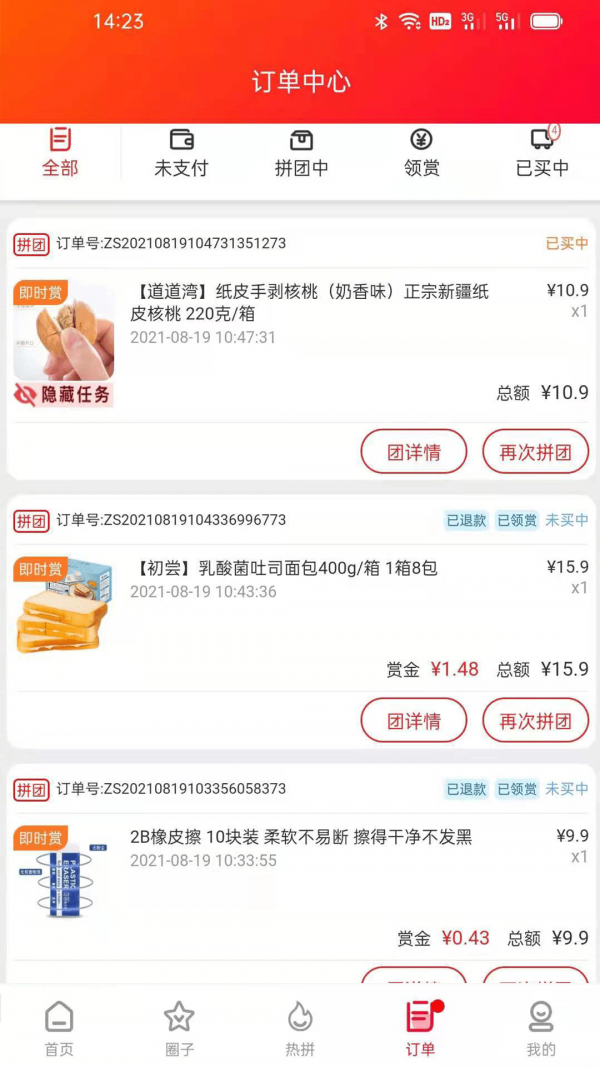View 已买中 orders tab
This screenshot has width=600, height=1067.
[x=542, y=153]
